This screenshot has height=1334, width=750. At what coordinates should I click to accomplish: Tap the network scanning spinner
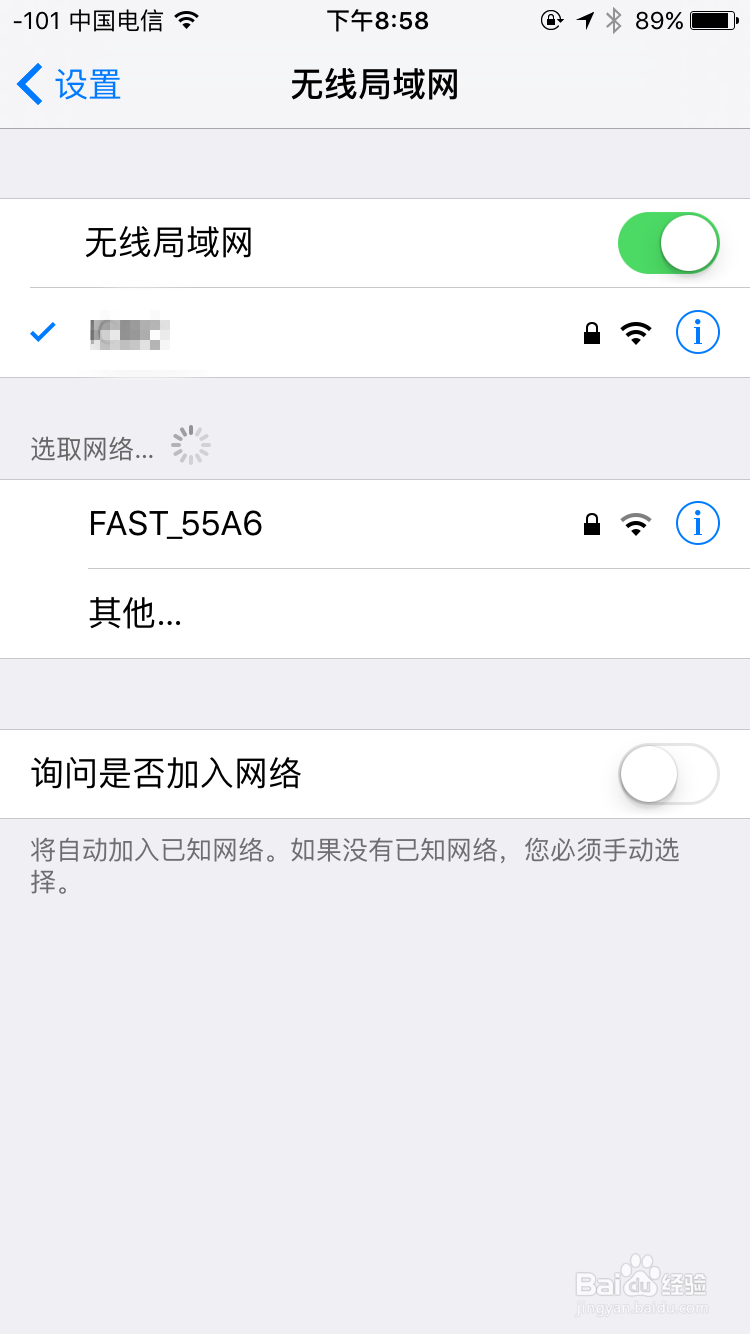(x=190, y=444)
